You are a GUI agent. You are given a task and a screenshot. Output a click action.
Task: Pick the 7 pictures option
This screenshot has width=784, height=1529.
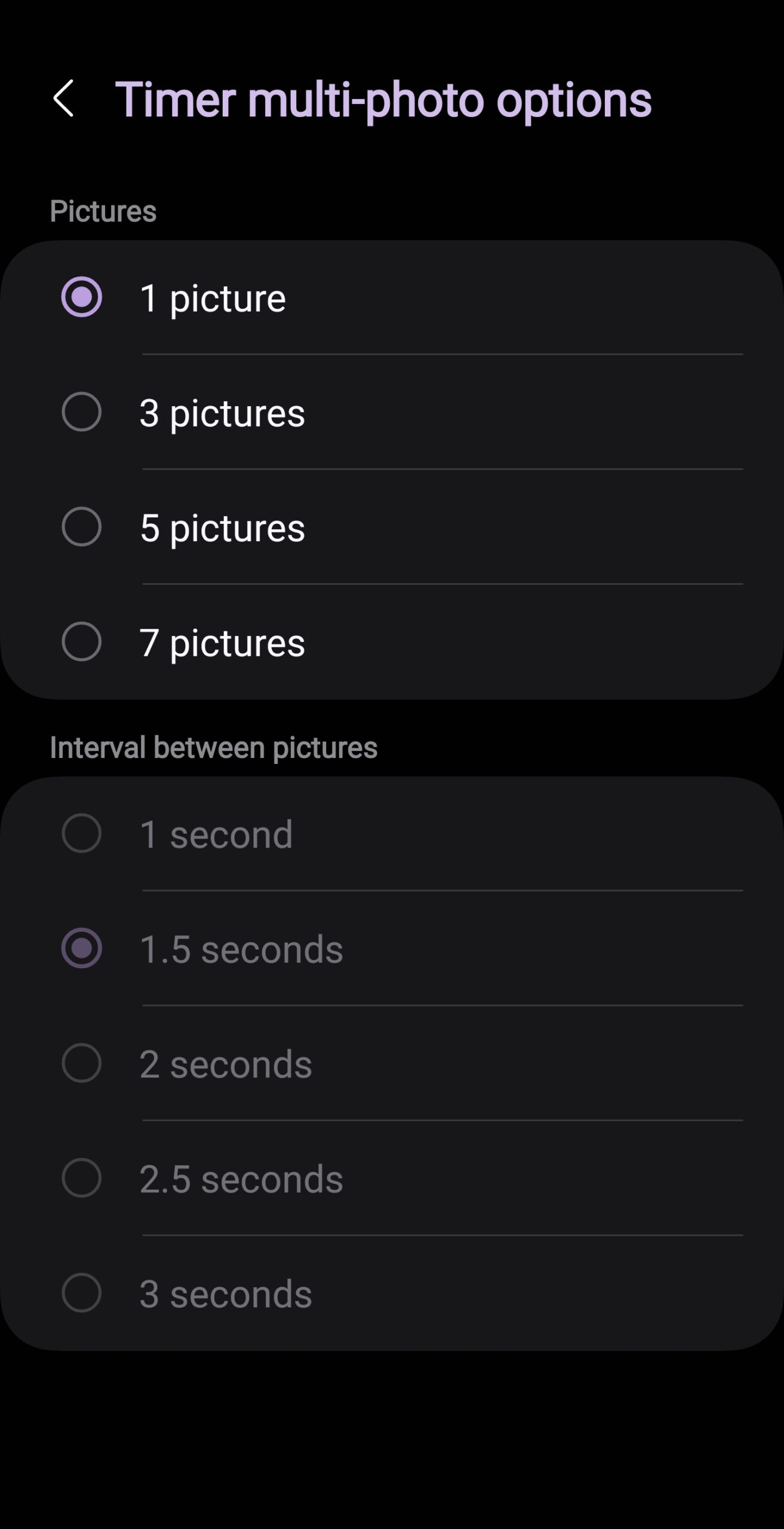[x=82, y=642]
